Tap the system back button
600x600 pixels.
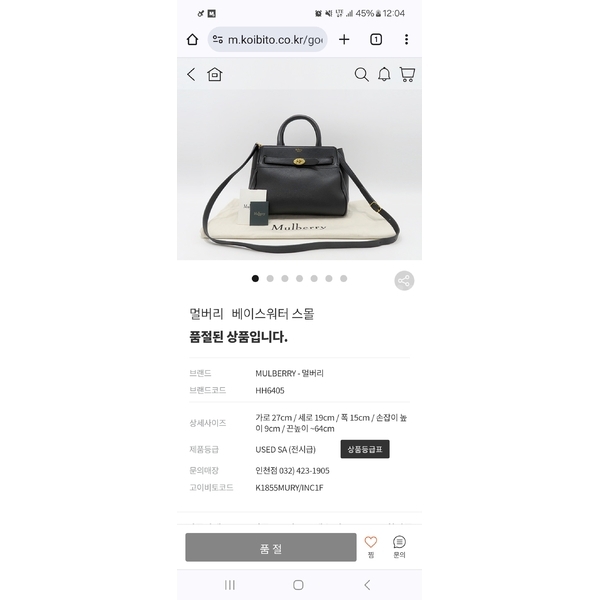click(x=366, y=585)
